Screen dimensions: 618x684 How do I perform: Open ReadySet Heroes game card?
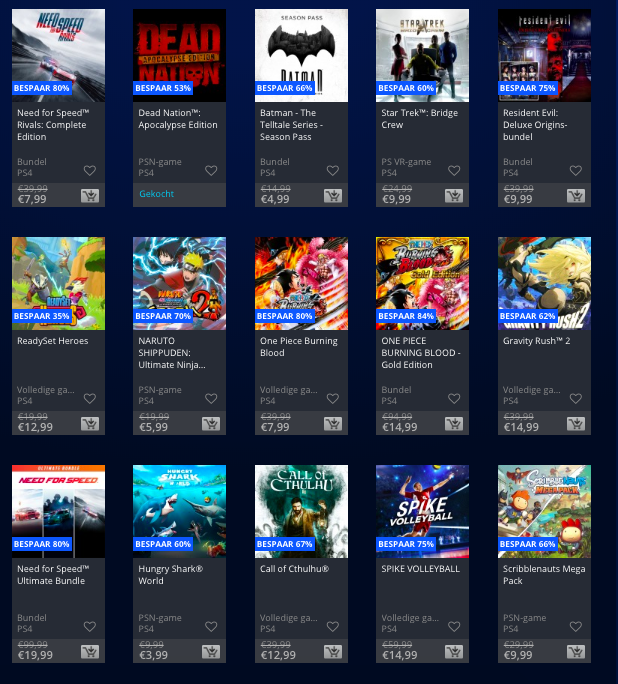coord(58,283)
